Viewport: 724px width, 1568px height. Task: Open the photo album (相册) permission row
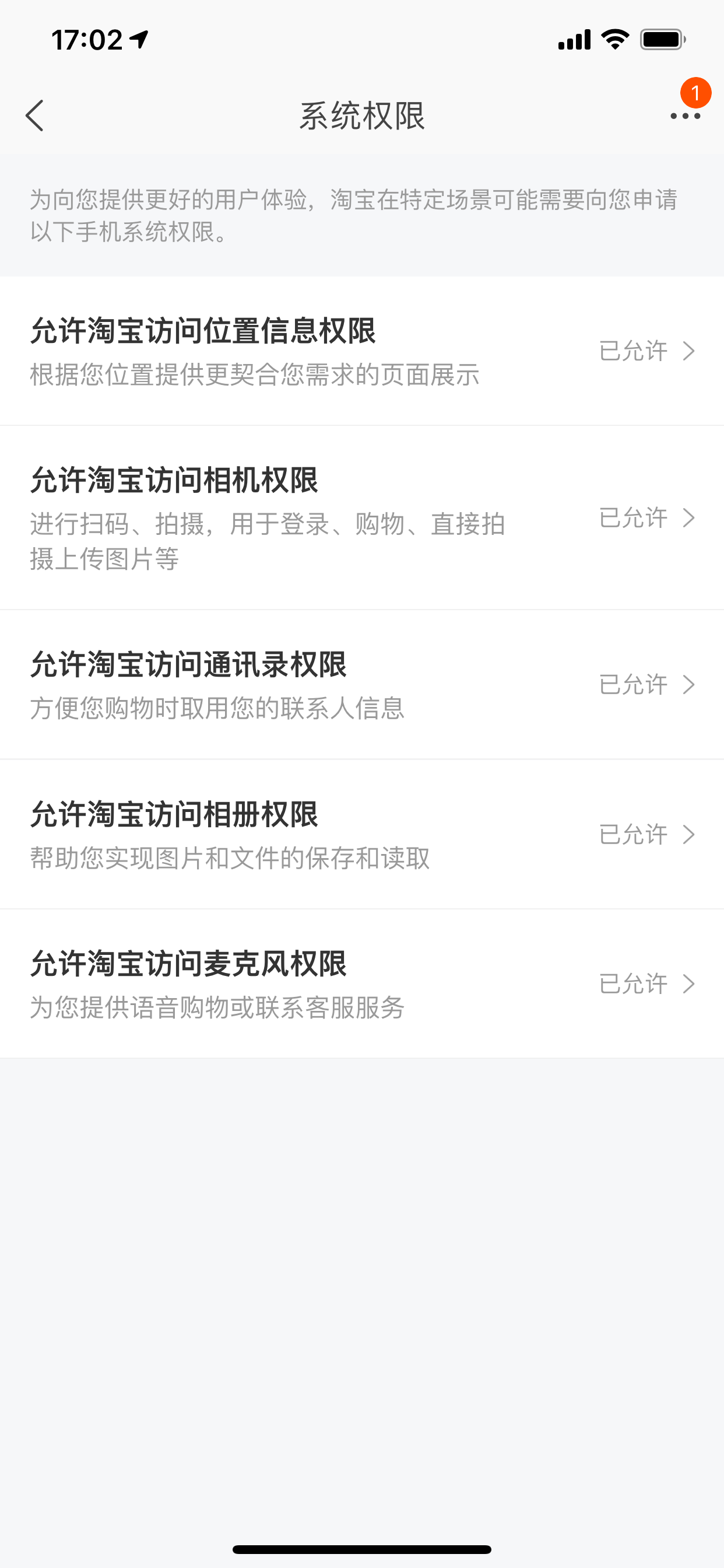coord(362,835)
